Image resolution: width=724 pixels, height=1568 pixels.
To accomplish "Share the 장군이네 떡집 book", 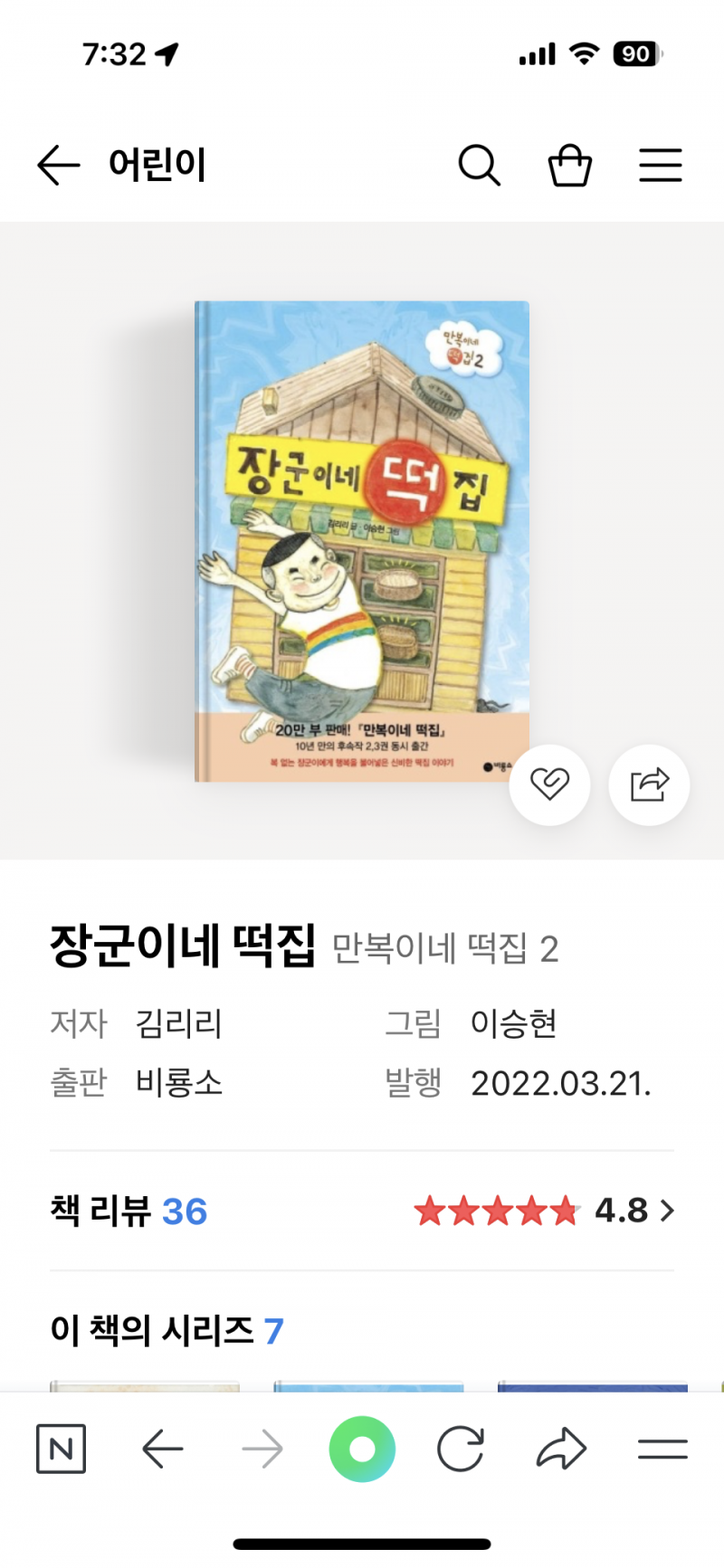I will point(649,784).
